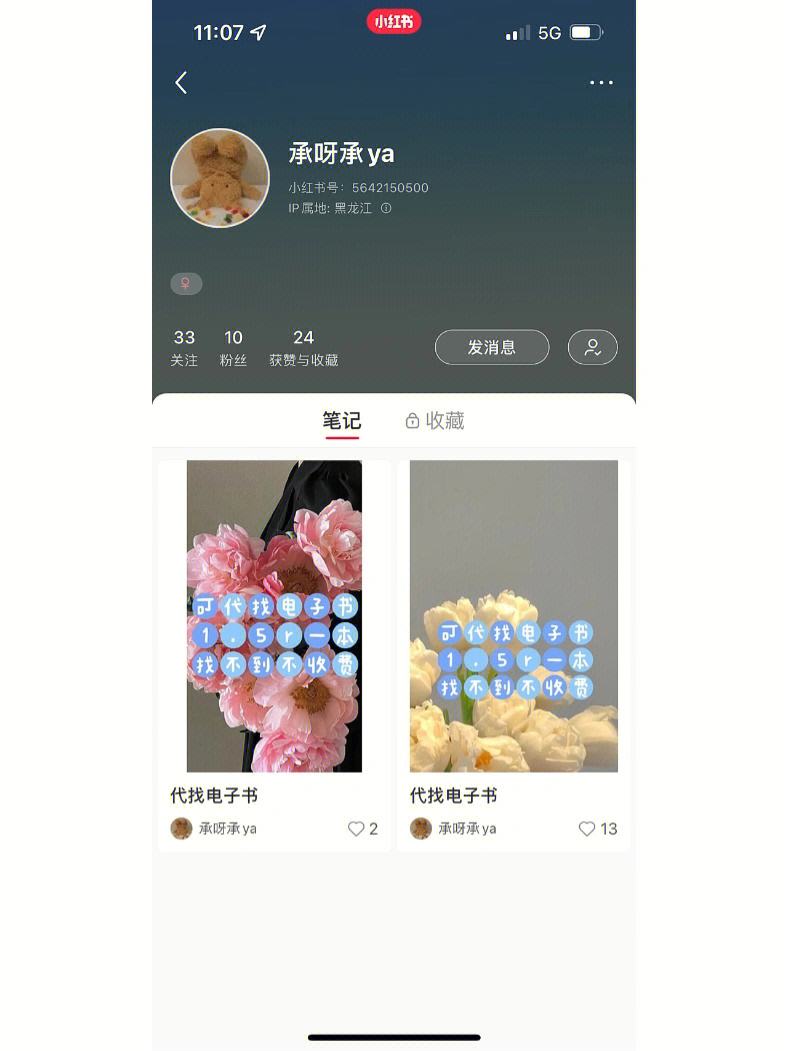Viewport: 788px width, 1051px height.
Task: Tap 发消息 to send a message
Action: [x=492, y=347]
